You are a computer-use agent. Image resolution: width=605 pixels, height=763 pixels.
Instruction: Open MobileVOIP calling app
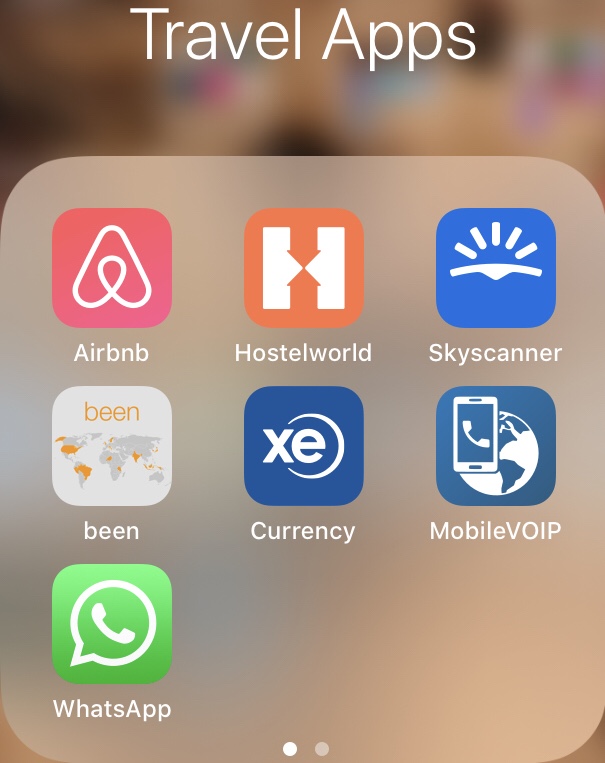(x=495, y=446)
